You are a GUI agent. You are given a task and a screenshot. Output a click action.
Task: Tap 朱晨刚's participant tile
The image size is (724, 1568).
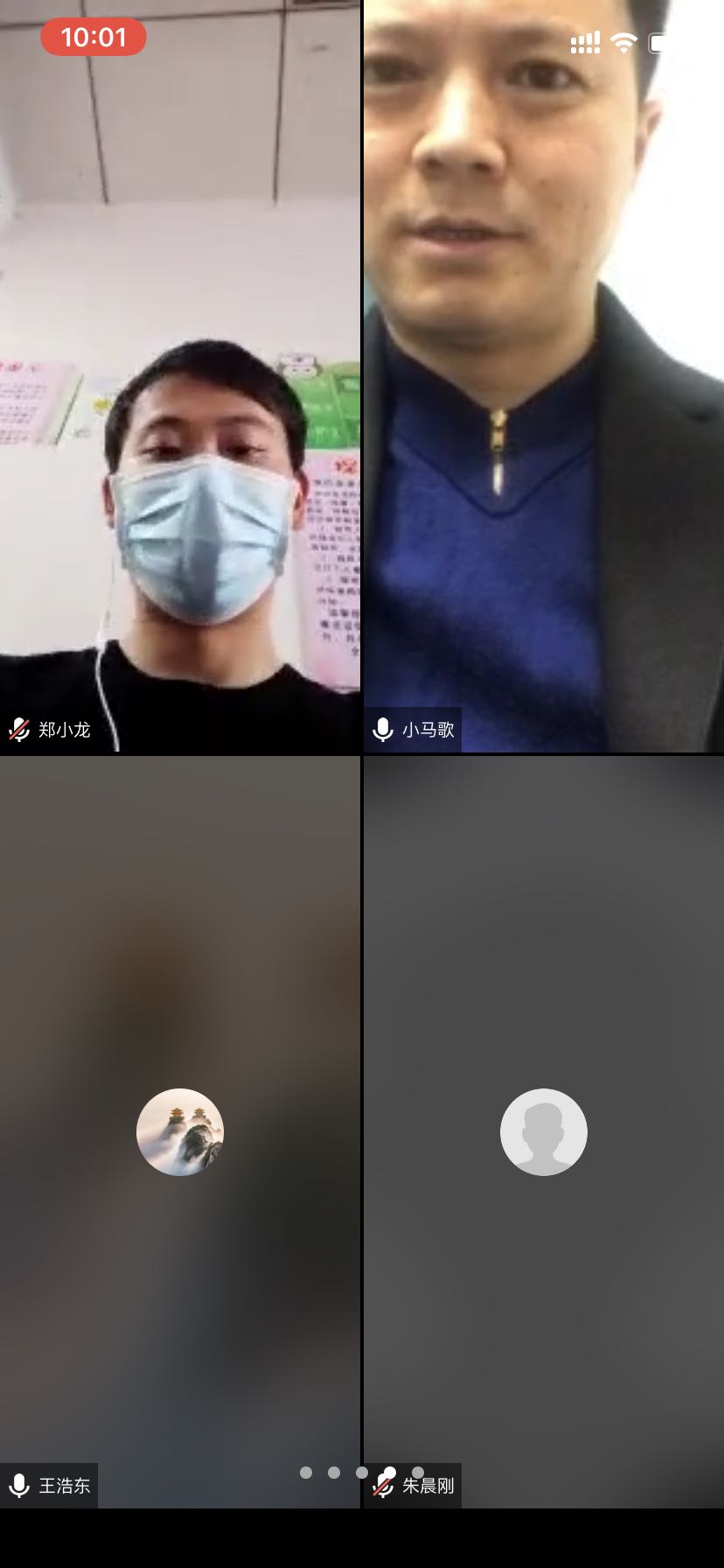pyautogui.click(x=544, y=1131)
